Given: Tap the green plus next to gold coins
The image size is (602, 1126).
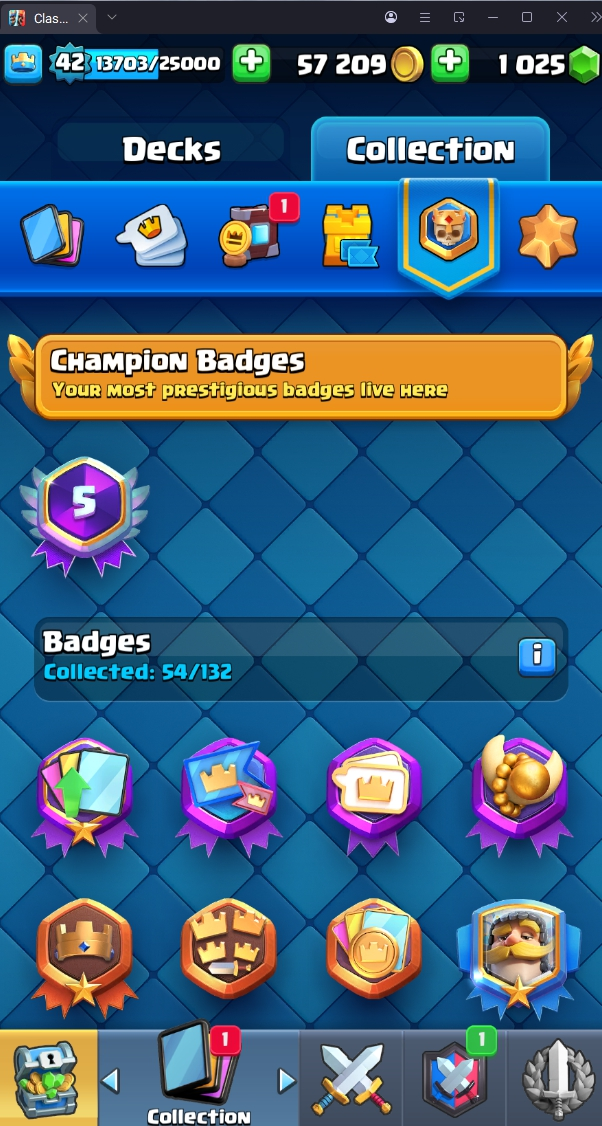Looking at the screenshot, I should click(x=450, y=64).
